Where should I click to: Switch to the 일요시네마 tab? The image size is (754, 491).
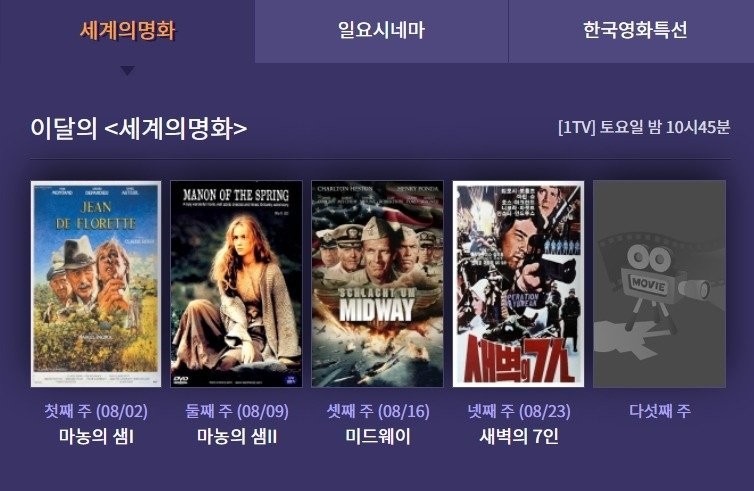click(x=381, y=31)
